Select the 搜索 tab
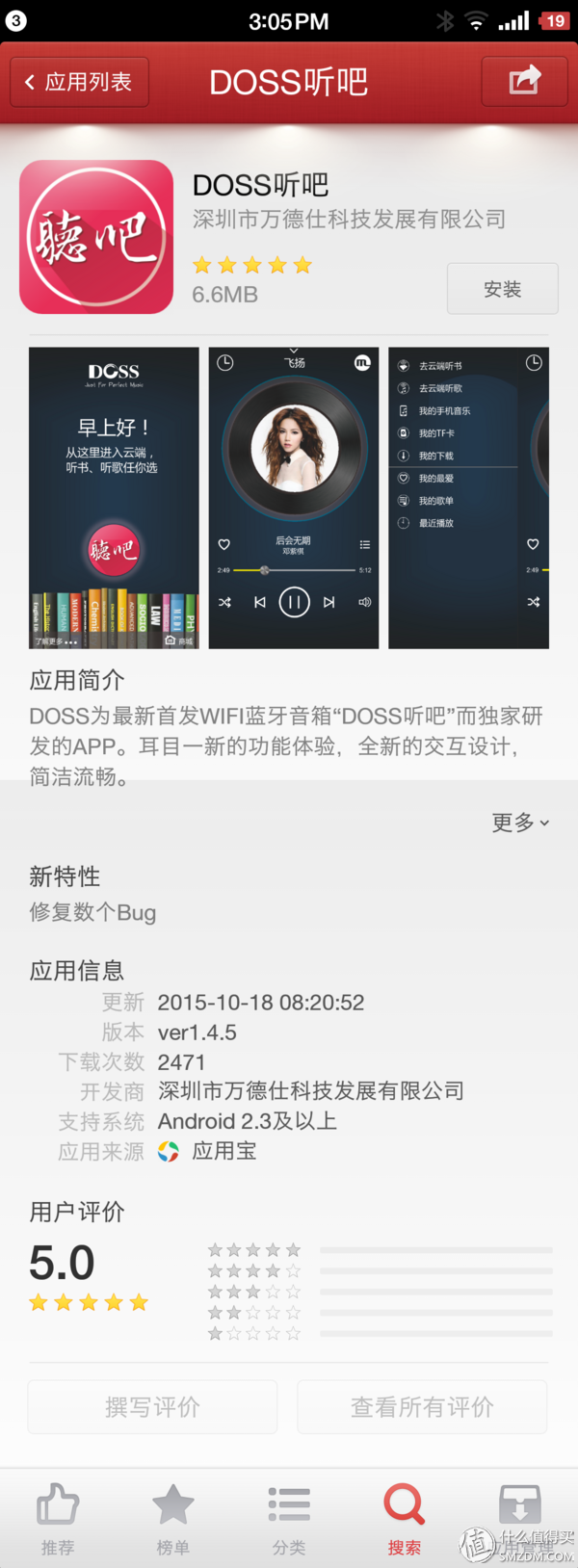Viewport: 578px width, 1568px height. tap(405, 1519)
